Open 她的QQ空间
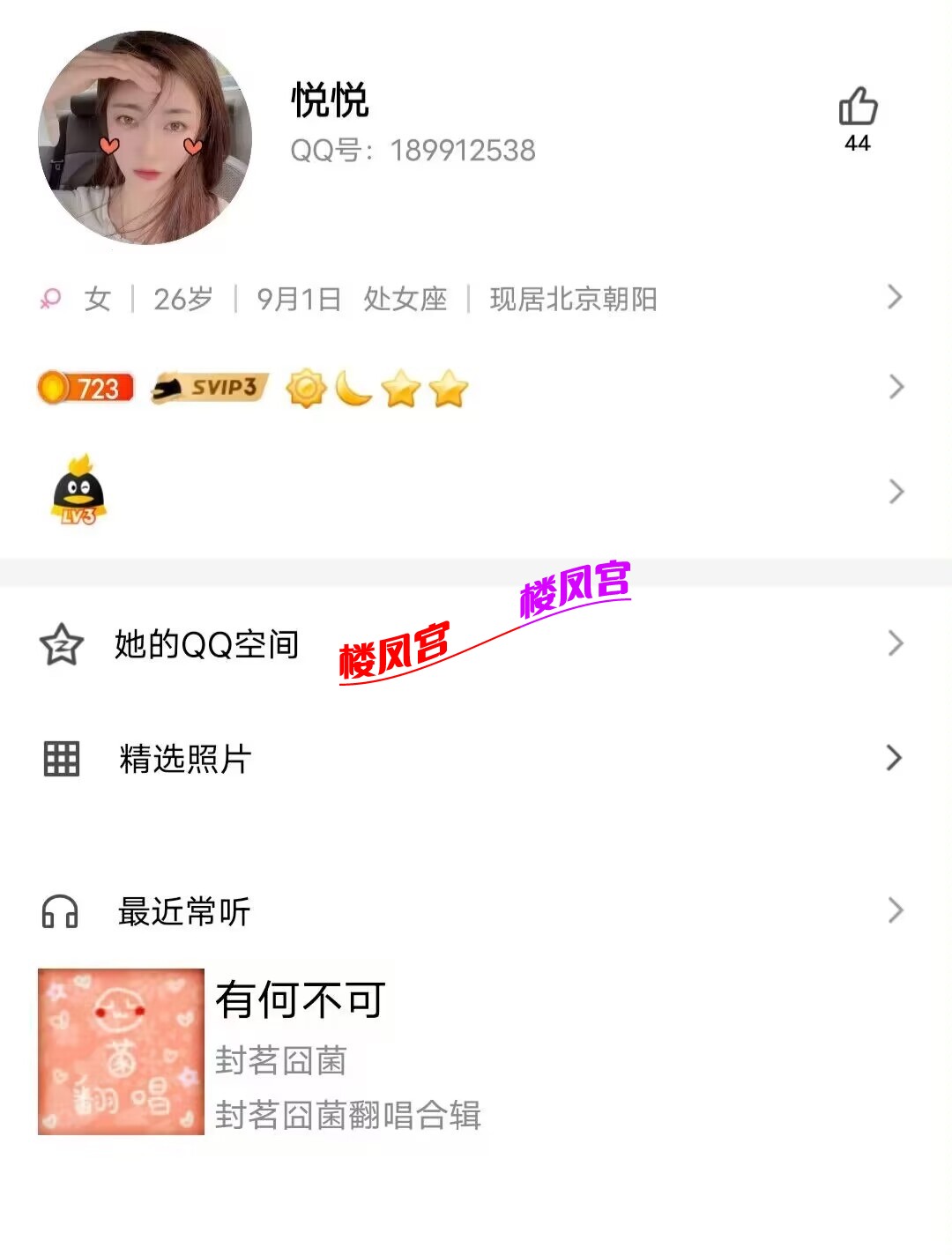This screenshot has height=1255, width=952. [206, 644]
